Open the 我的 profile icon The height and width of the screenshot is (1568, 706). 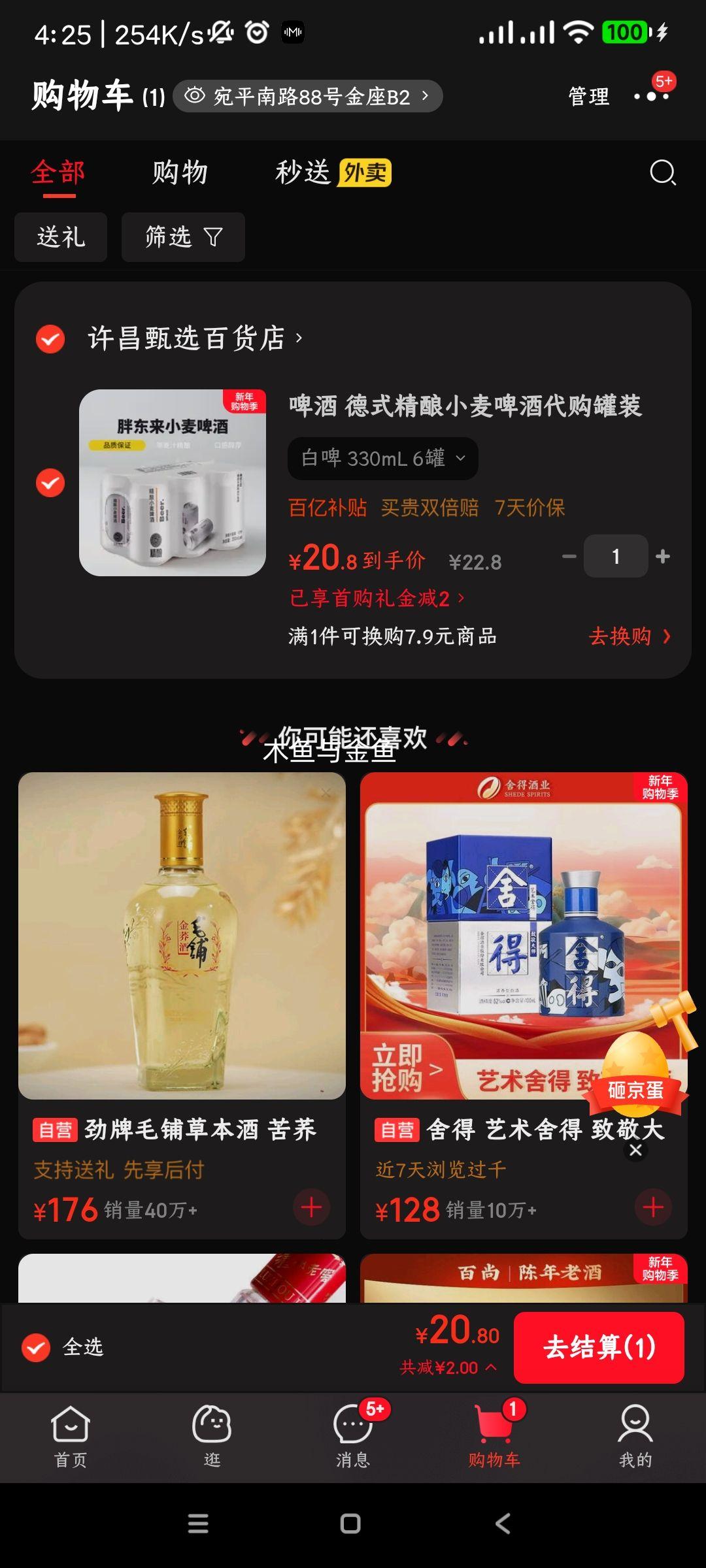pyautogui.click(x=635, y=1424)
